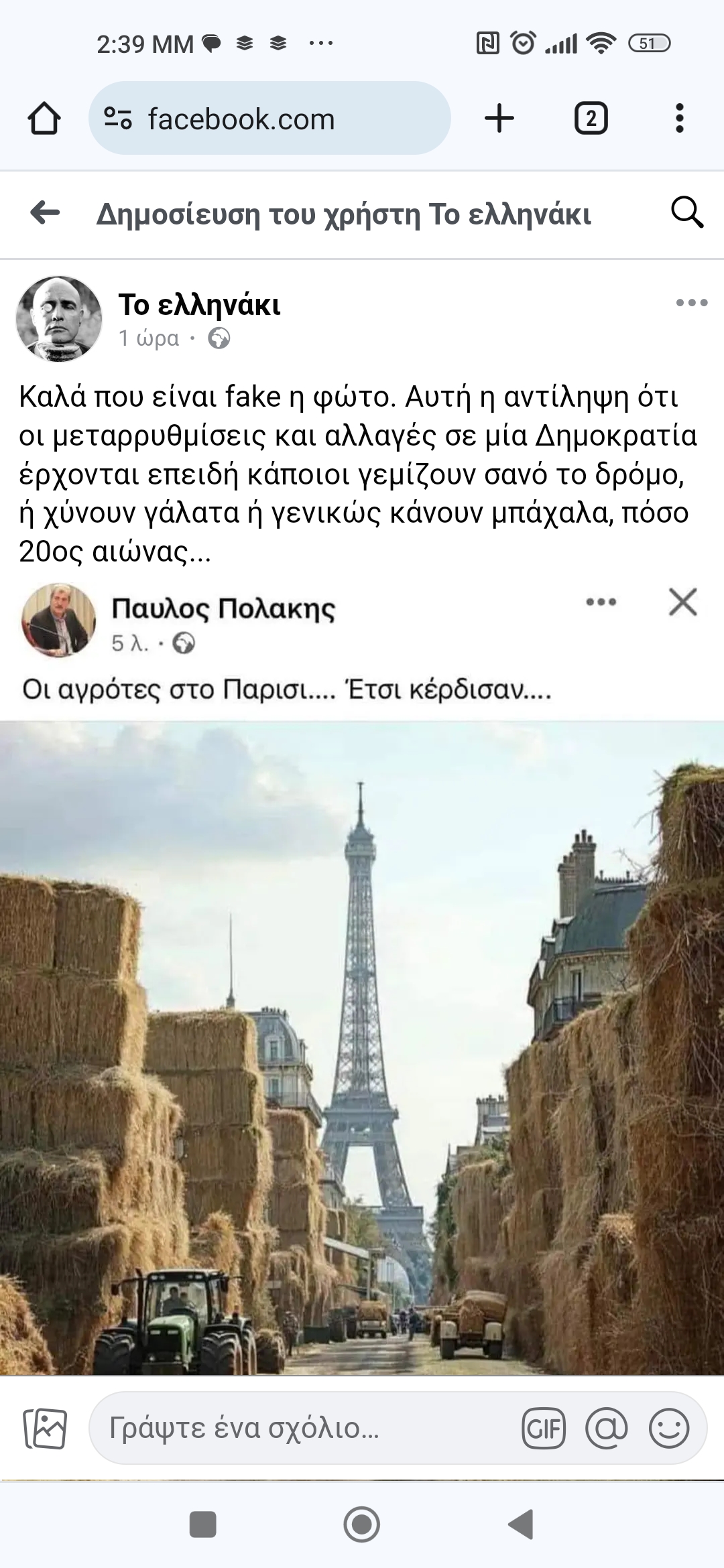Search within Facebook using the magnifier
This screenshot has width=724, height=1568.
point(686,213)
